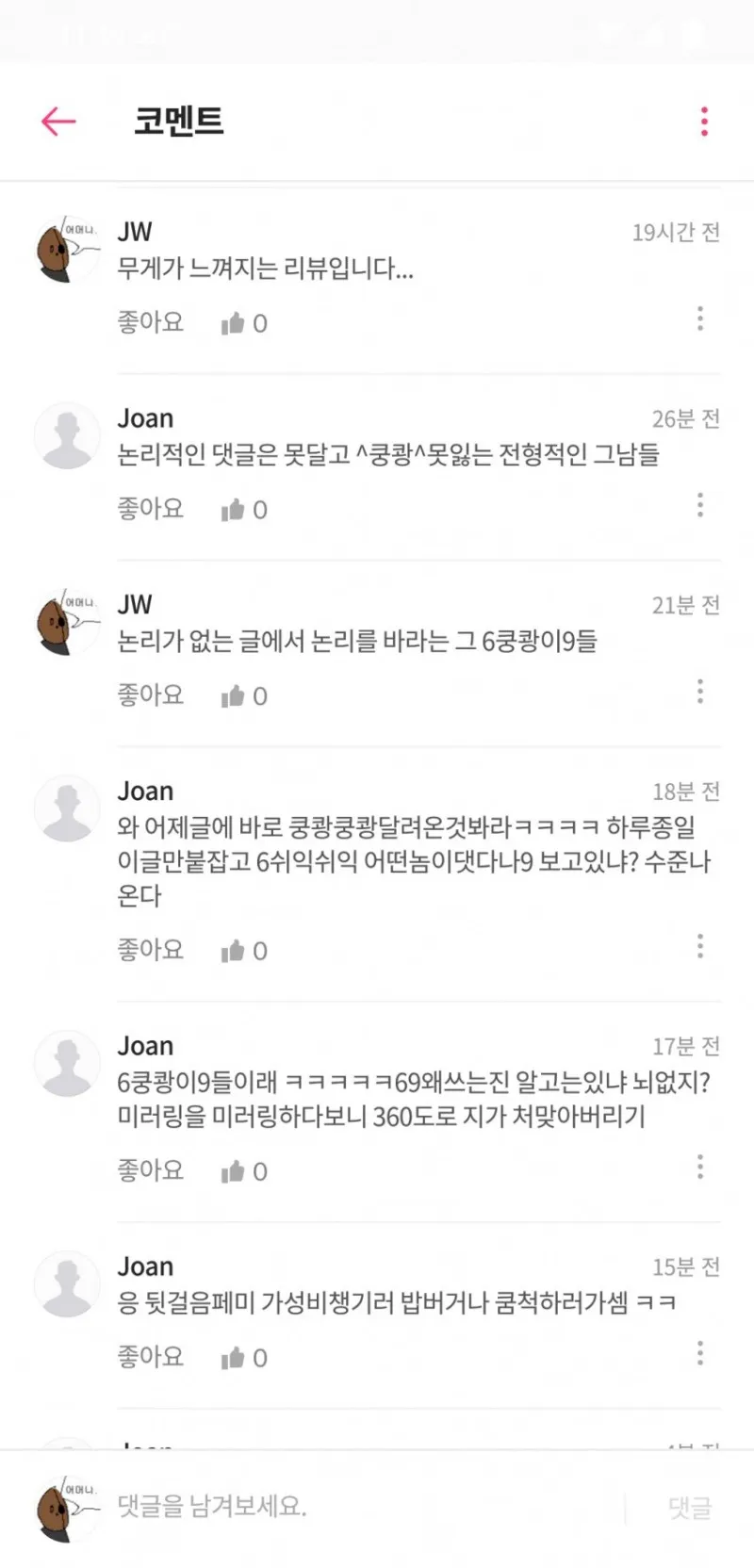Open the top bar overflow menu
This screenshot has height=1568, width=754.
coord(704,122)
